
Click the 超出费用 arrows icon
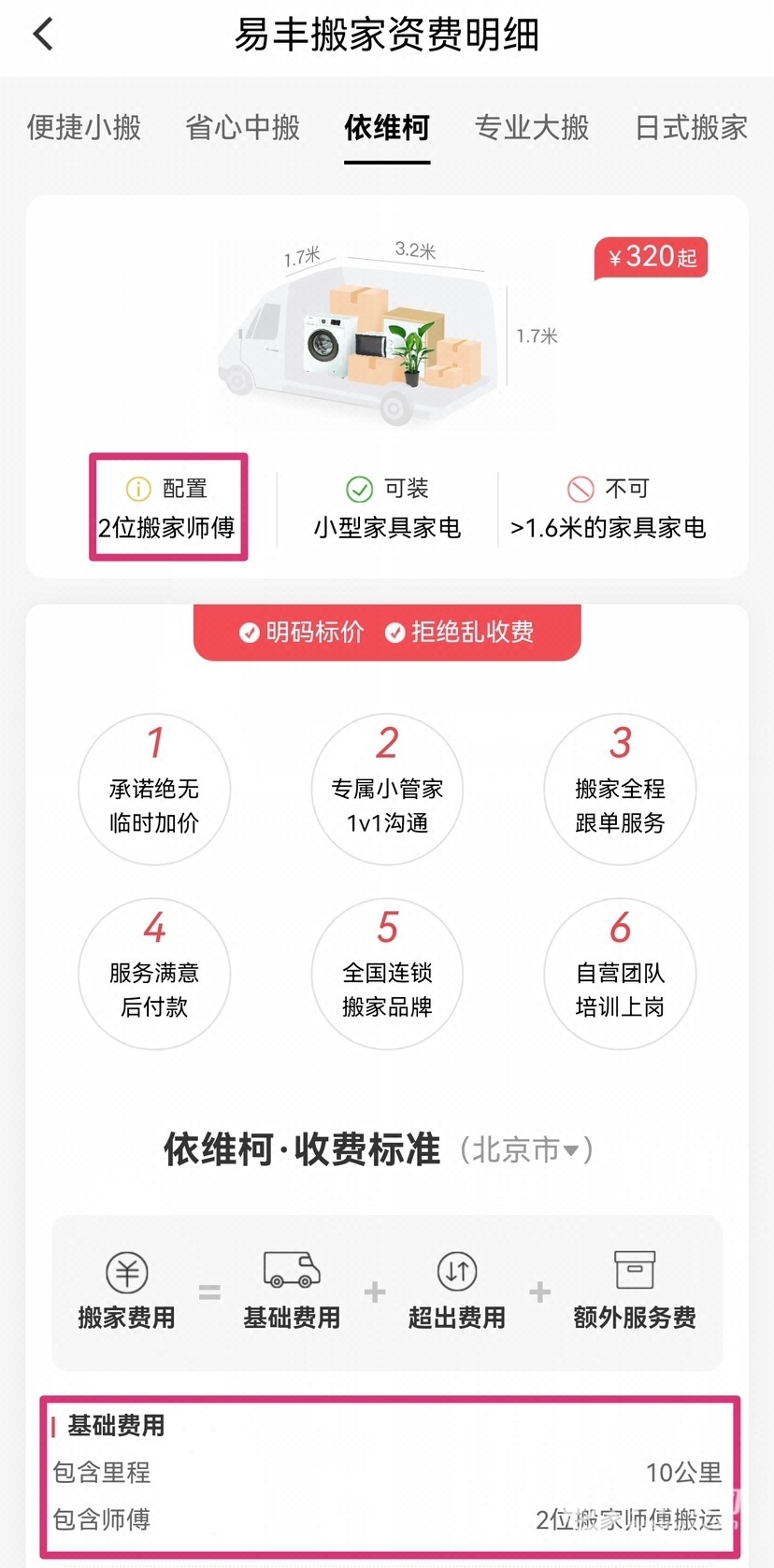point(456,1271)
